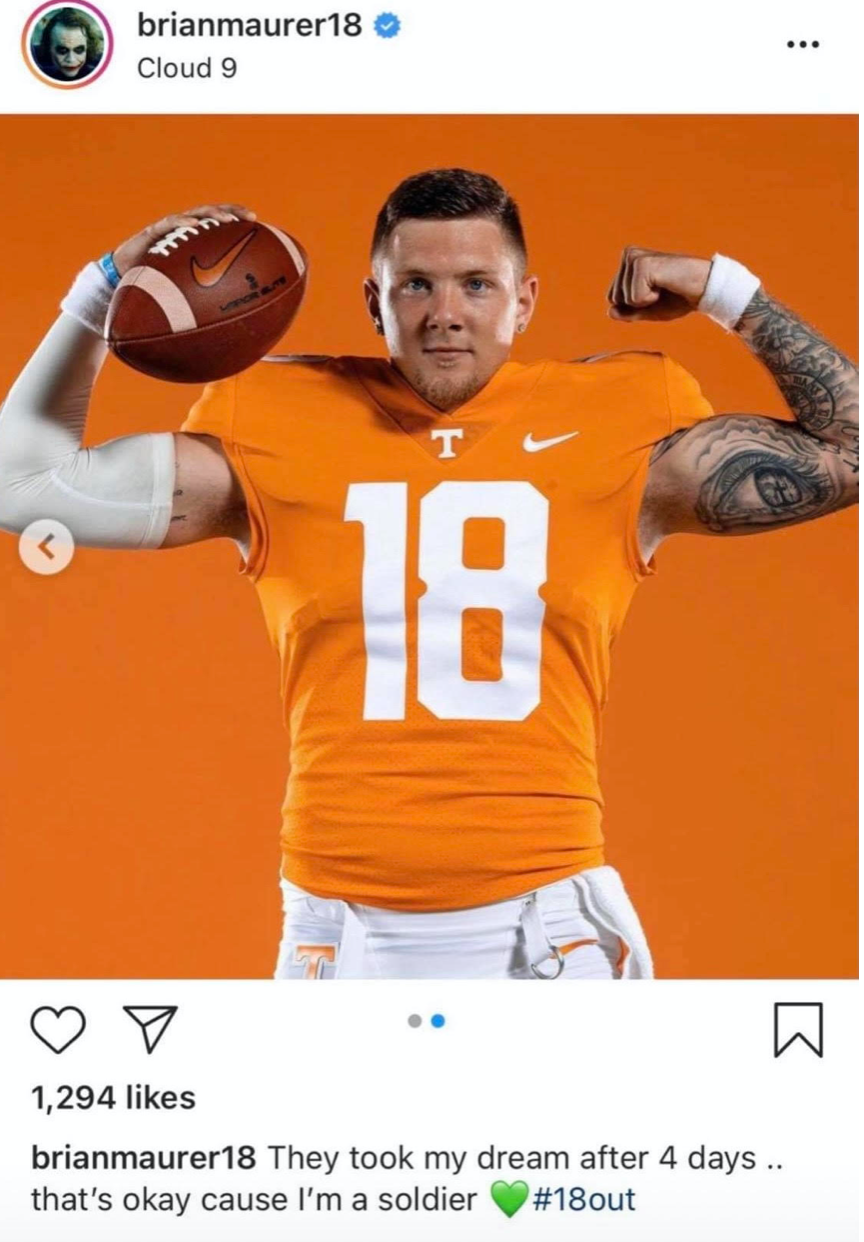Open brianmaurer18's profile picture story
864x1242 pixels.
point(69,45)
